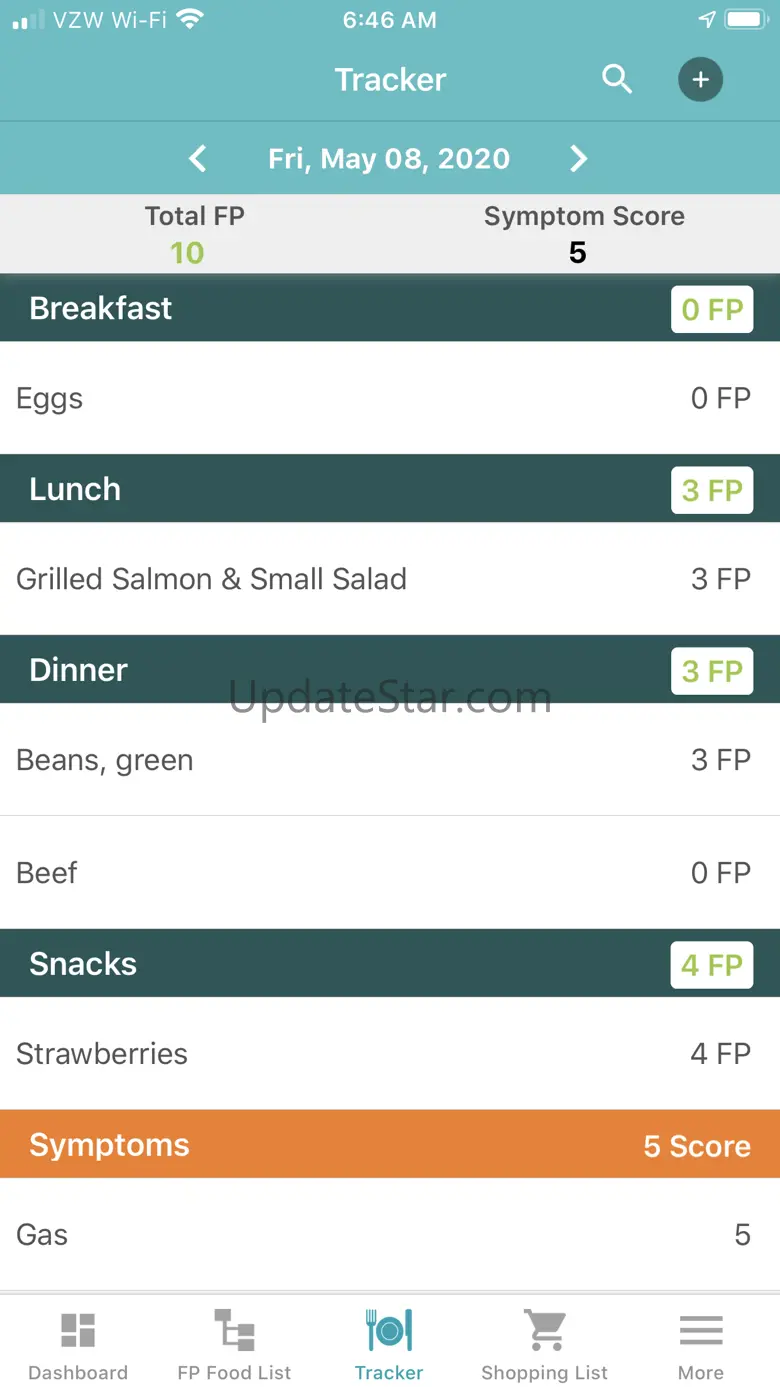Open the Beans, green entry
Image resolution: width=780 pixels, height=1387 pixels.
[x=390, y=760]
